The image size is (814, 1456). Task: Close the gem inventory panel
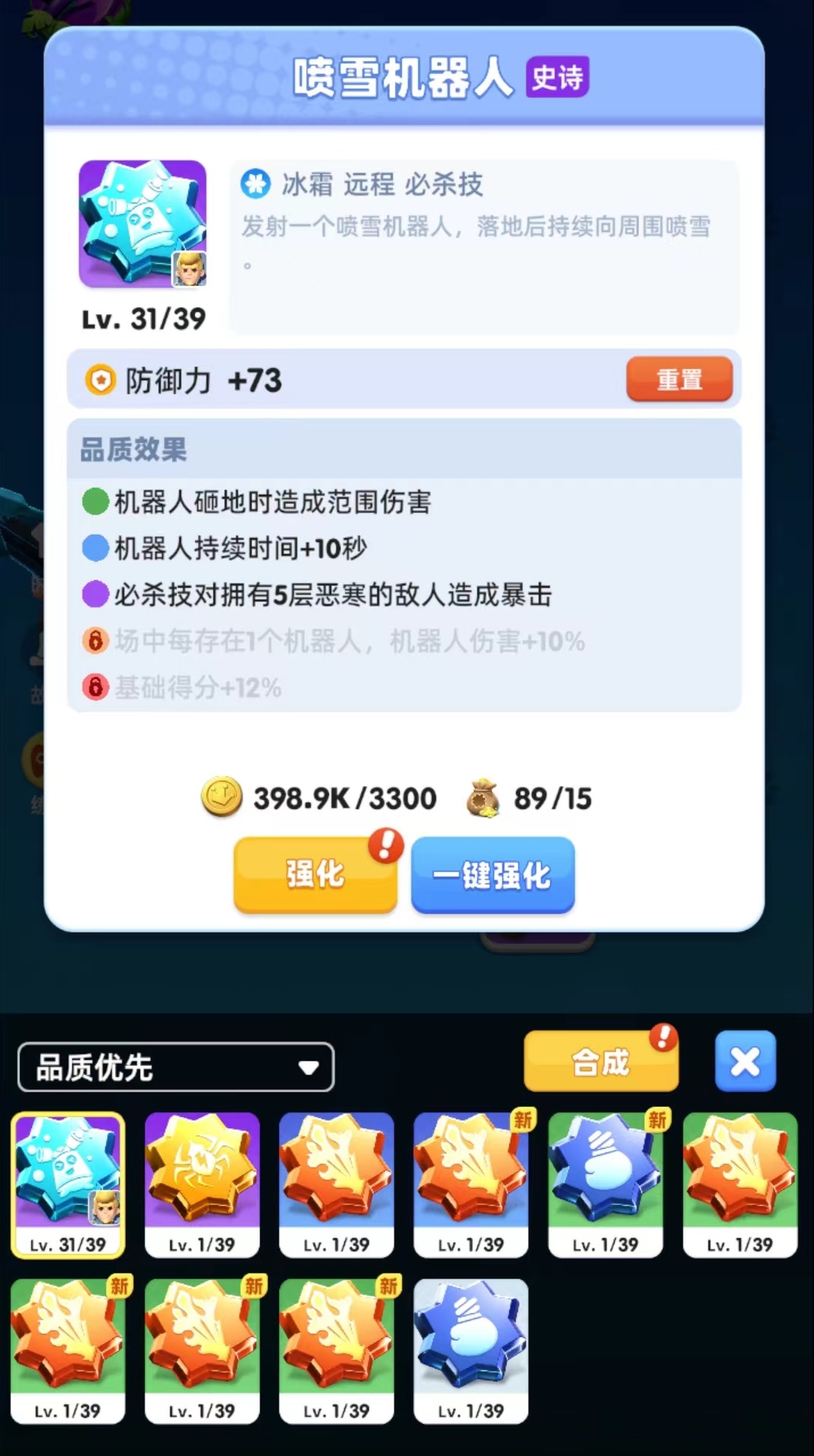[x=745, y=1061]
